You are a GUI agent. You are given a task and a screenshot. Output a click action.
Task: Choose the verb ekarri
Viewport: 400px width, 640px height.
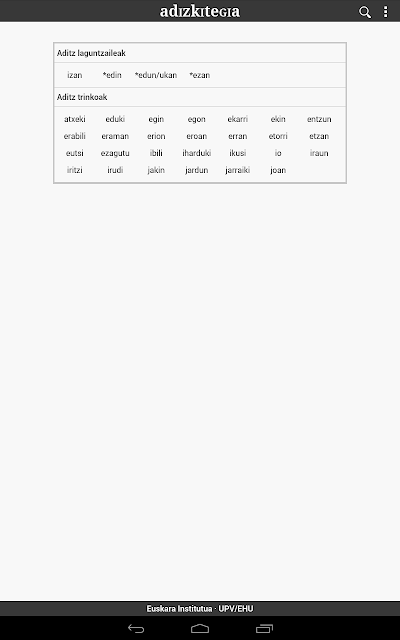[238, 119]
